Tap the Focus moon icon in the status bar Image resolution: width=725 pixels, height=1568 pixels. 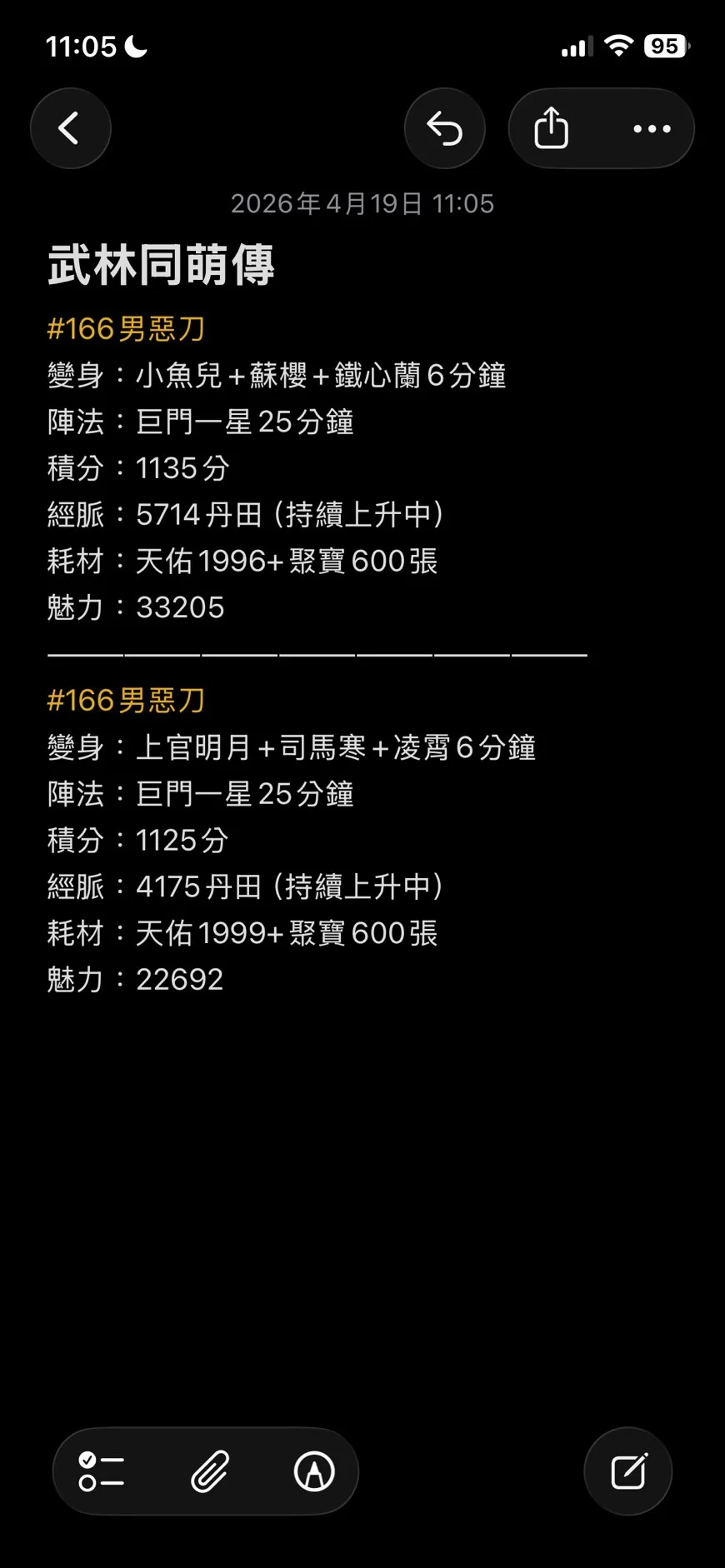pos(133,46)
